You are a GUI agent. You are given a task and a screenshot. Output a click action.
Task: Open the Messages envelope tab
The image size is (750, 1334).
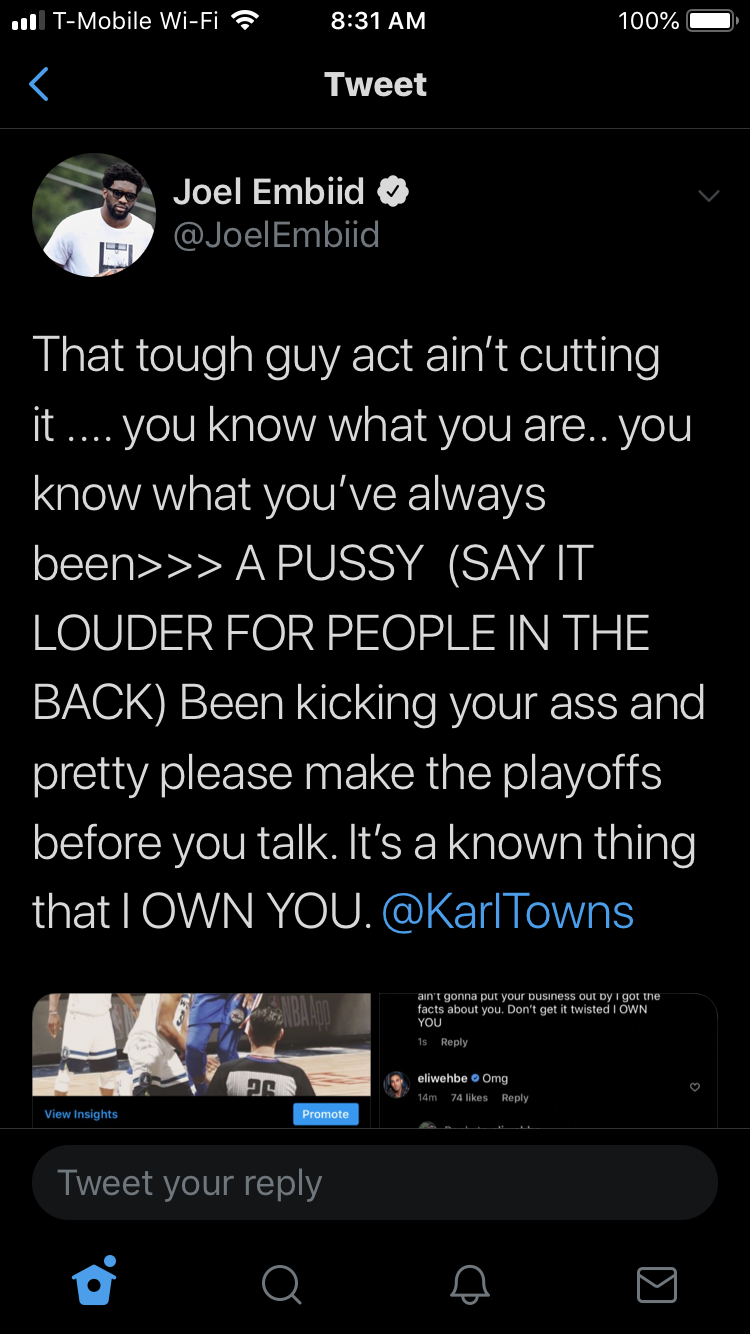click(657, 1284)
